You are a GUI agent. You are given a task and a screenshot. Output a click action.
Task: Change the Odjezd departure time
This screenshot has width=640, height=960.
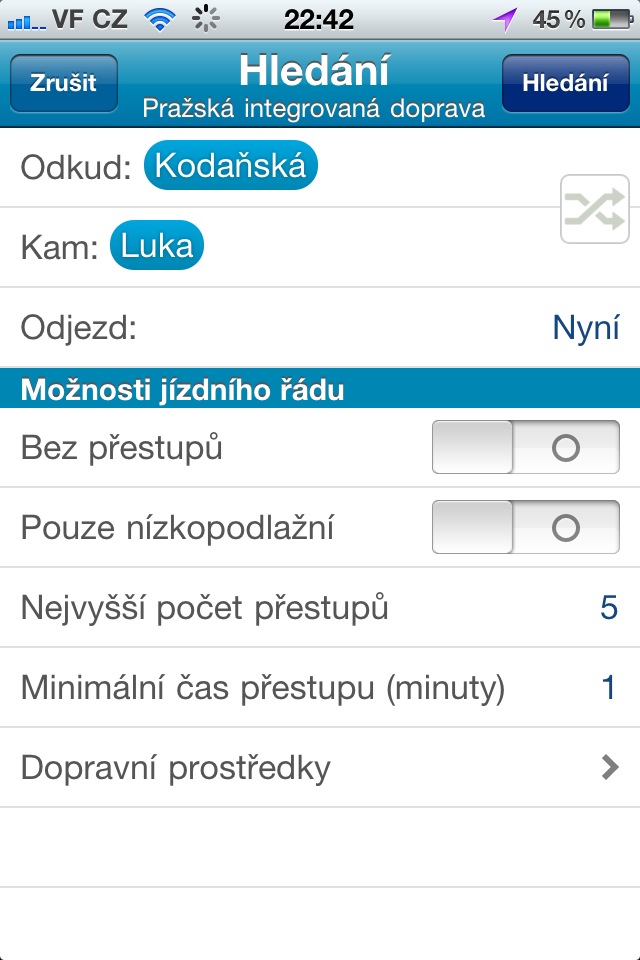(320, 327)
